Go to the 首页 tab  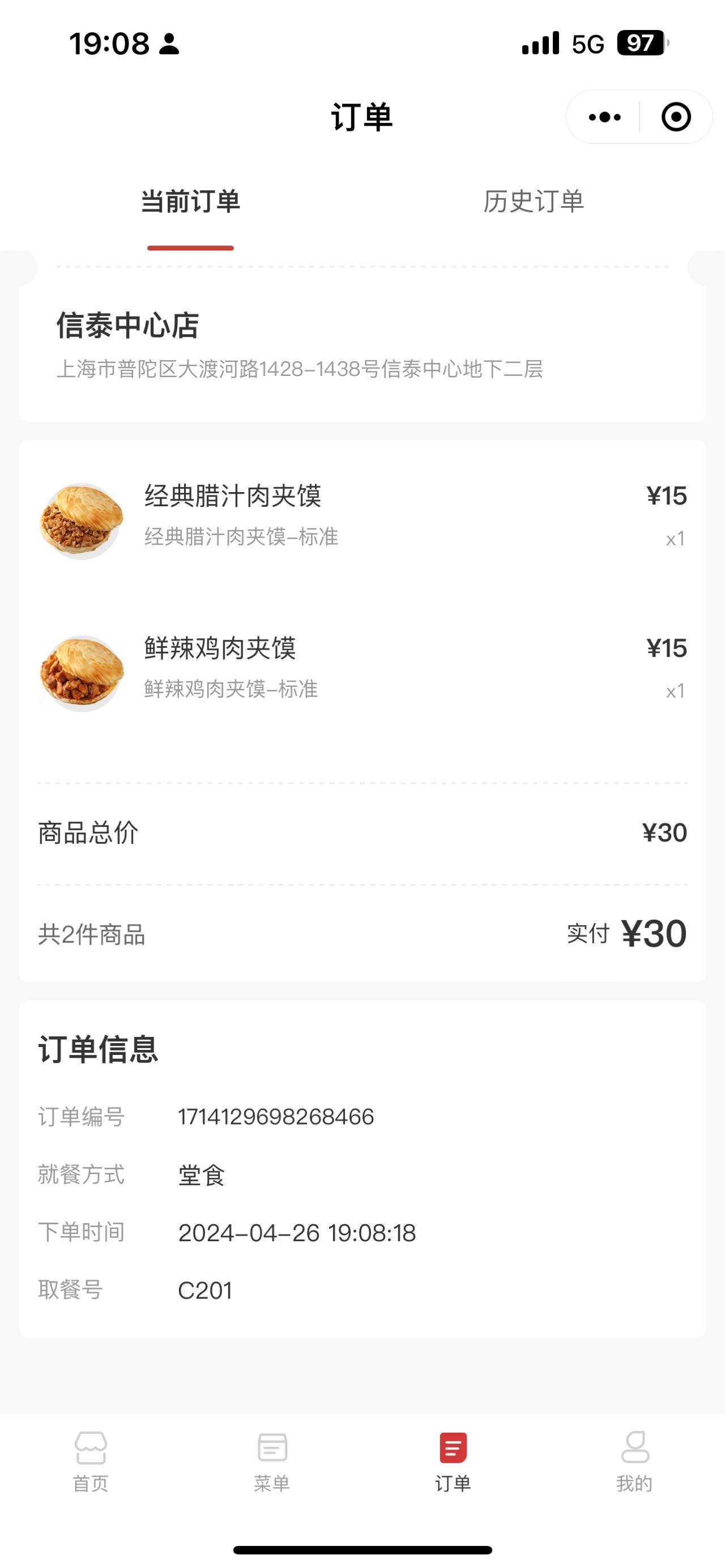(x=91, y=1462)
